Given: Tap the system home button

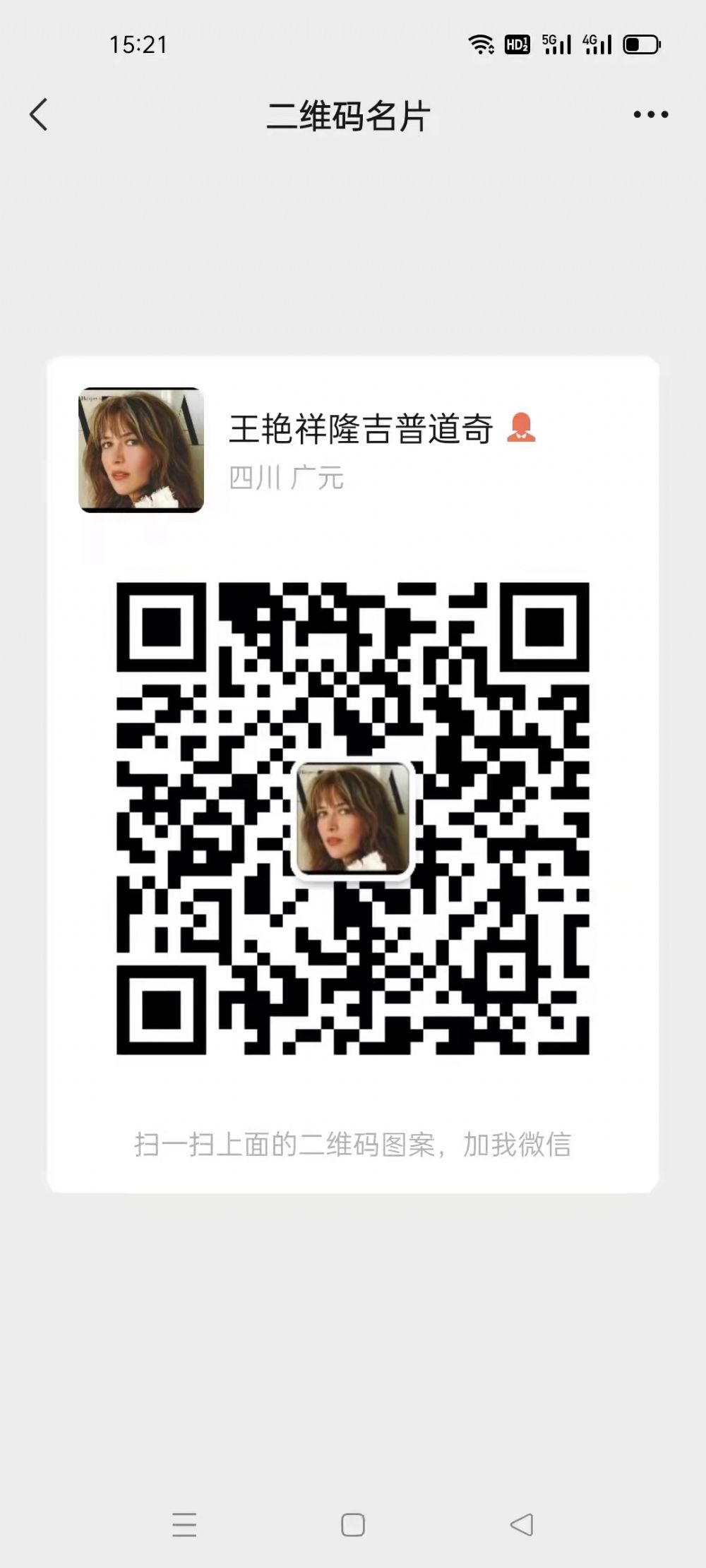Looking at the screenshot, I should point(353,1525).
